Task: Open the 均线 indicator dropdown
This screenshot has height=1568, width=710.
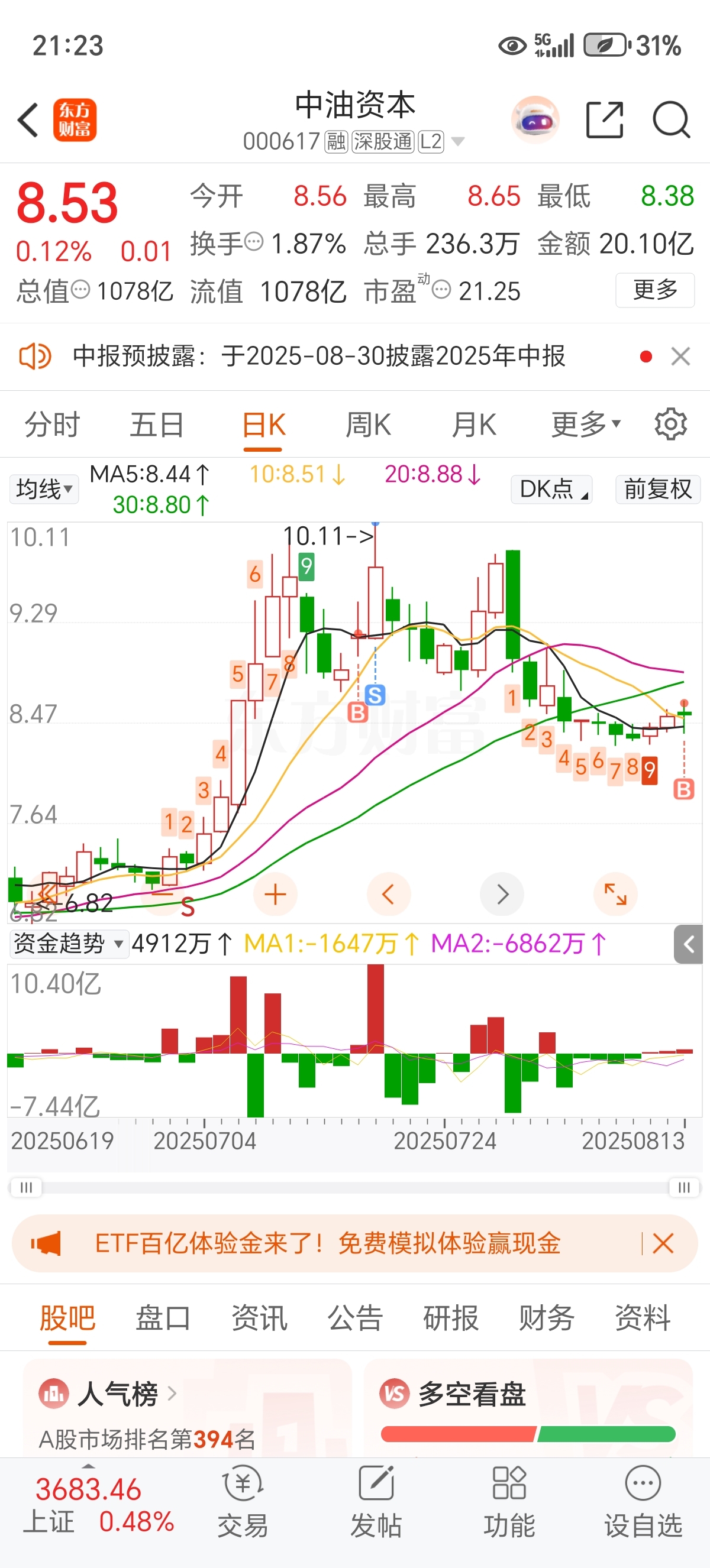Action: pyautogui.click(x=44, y=489)
